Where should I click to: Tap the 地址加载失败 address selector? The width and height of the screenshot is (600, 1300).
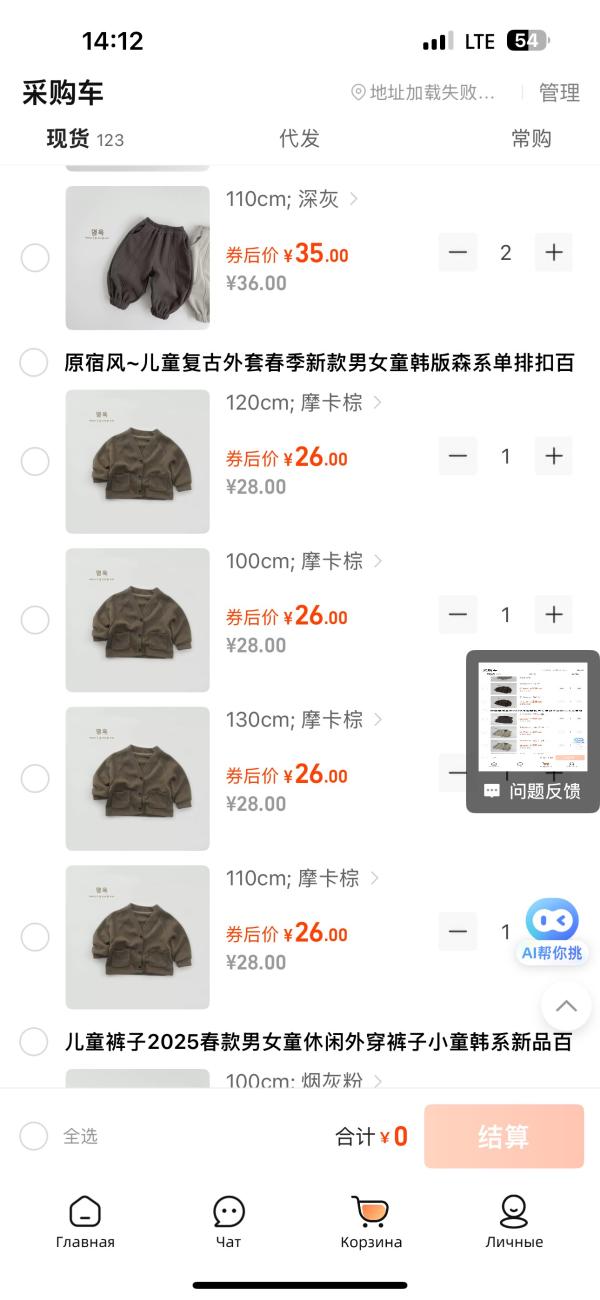(423, 93)
